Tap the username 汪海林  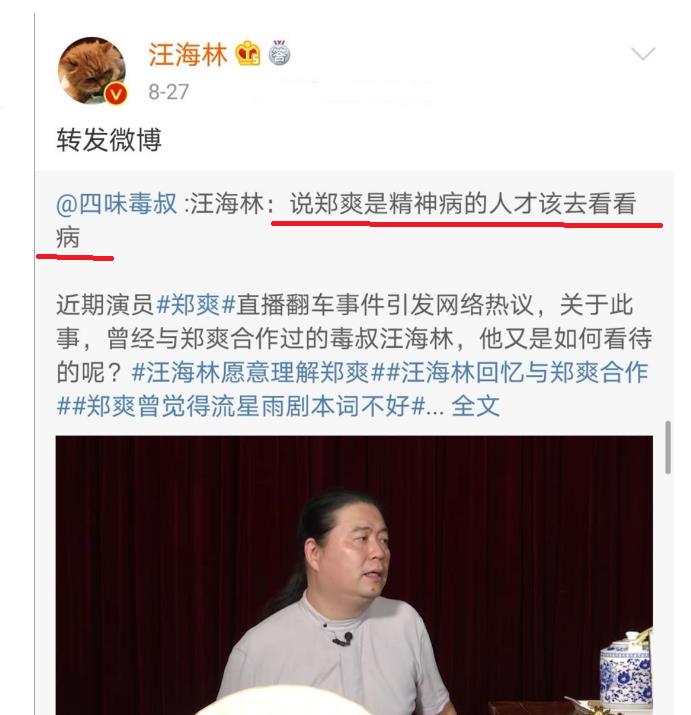(188, 53)
